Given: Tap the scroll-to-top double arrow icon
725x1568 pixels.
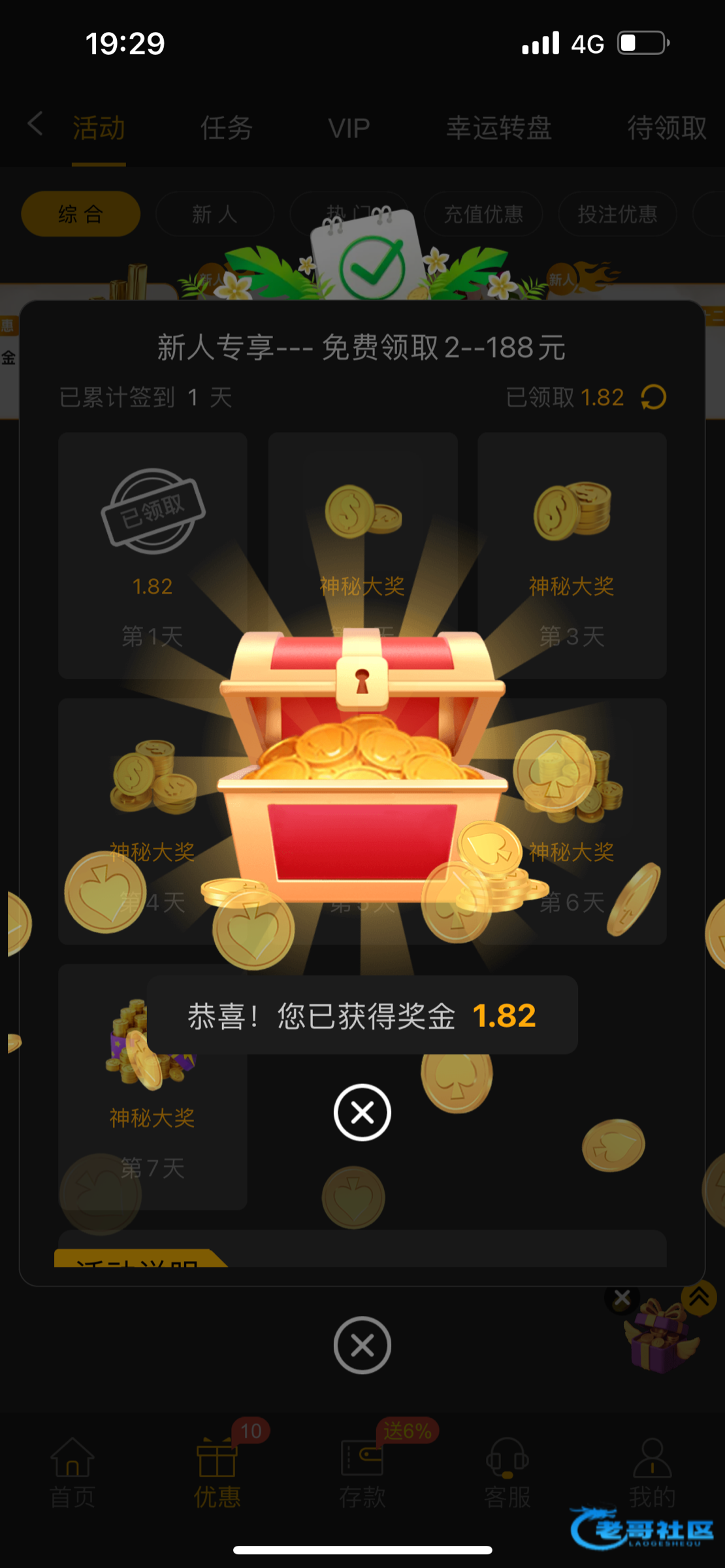Looking at the screenshot, I should [x=699, y=1297].
